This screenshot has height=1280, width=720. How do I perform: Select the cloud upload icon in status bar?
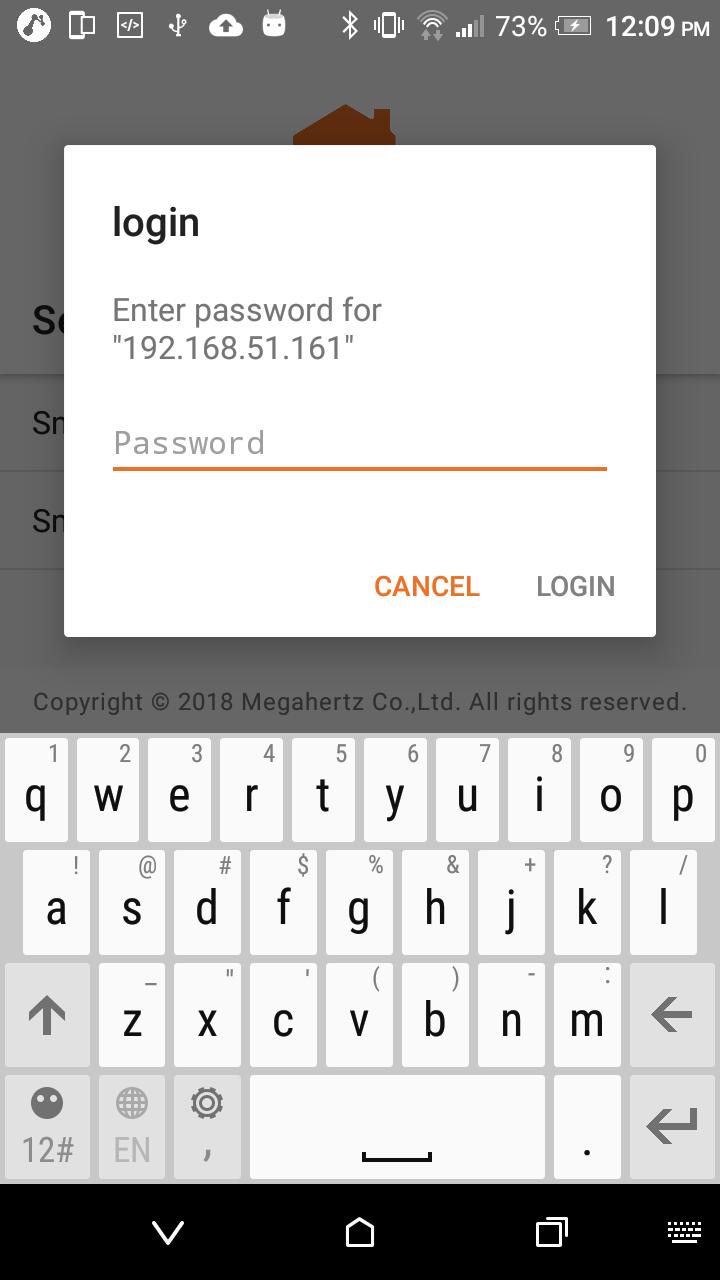(226, 25)
